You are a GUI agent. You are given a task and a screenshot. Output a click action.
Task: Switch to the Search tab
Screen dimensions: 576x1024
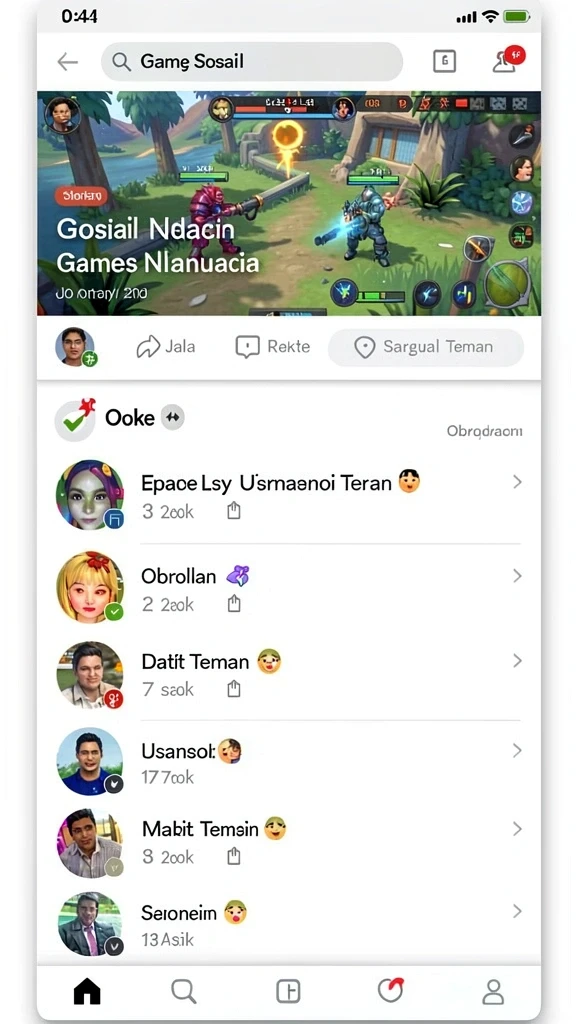(x=184, y=991)
